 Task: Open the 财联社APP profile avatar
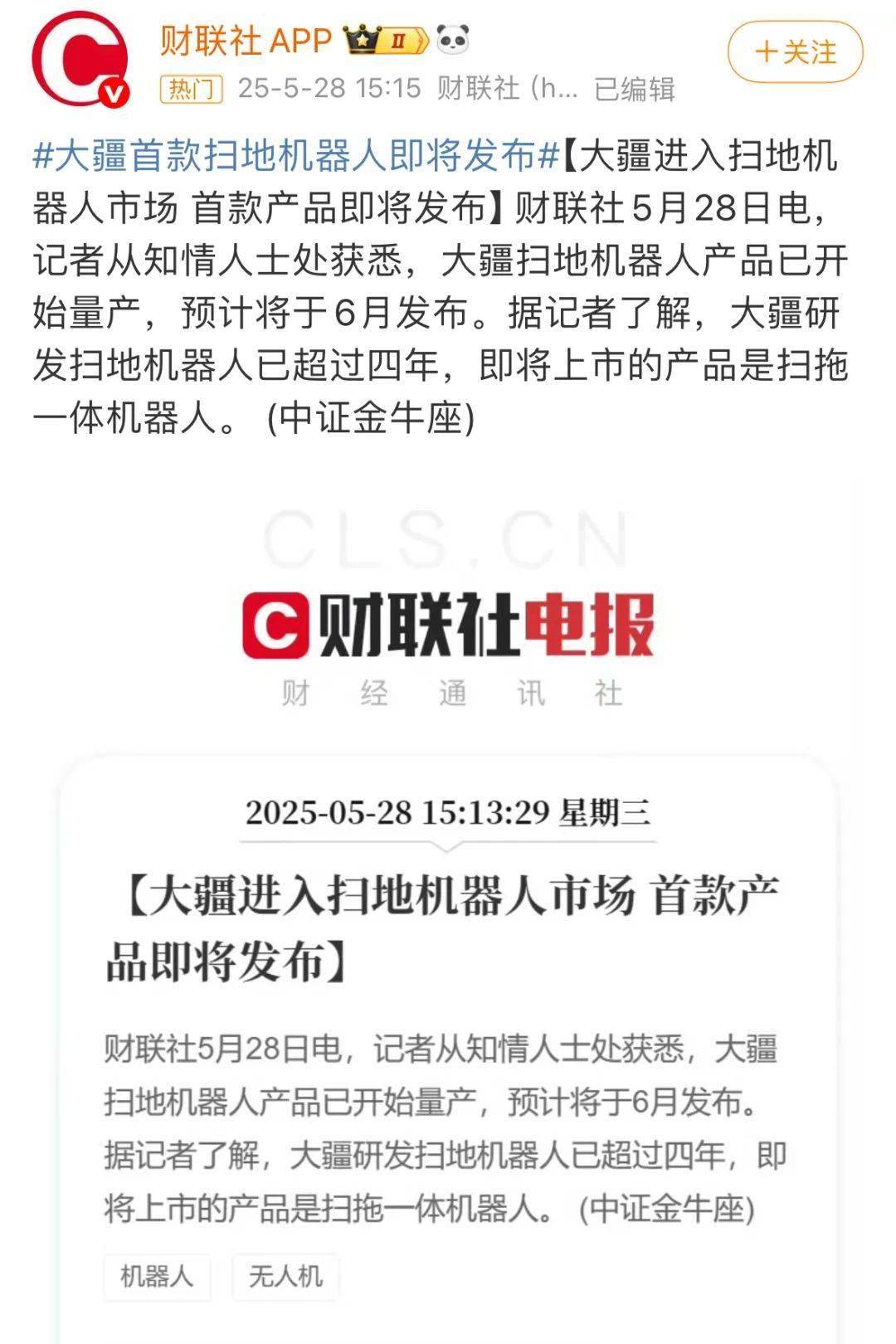pyautogui.click(x=80, y=60)
